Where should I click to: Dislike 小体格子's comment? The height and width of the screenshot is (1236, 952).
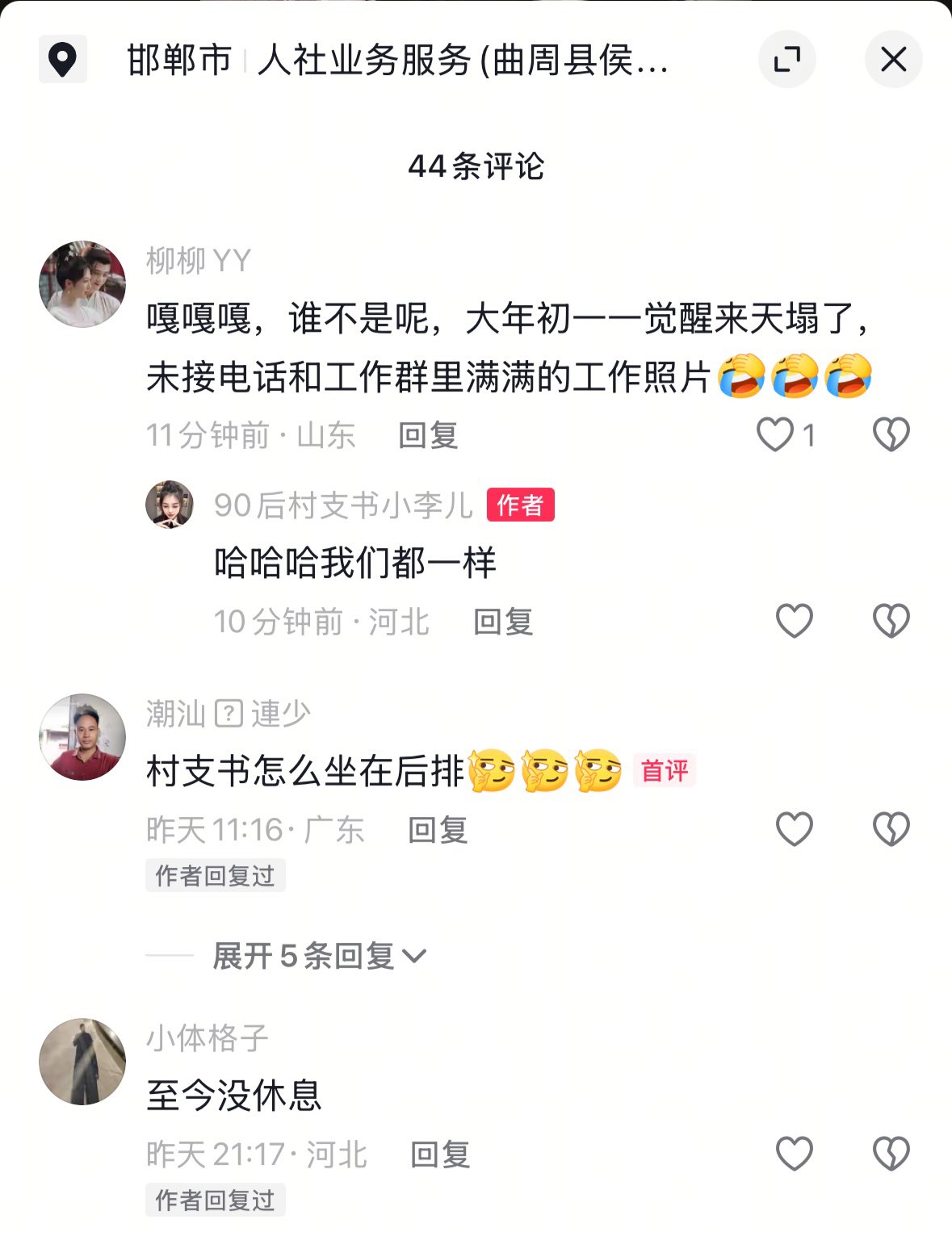click(x=891, y=1154)
